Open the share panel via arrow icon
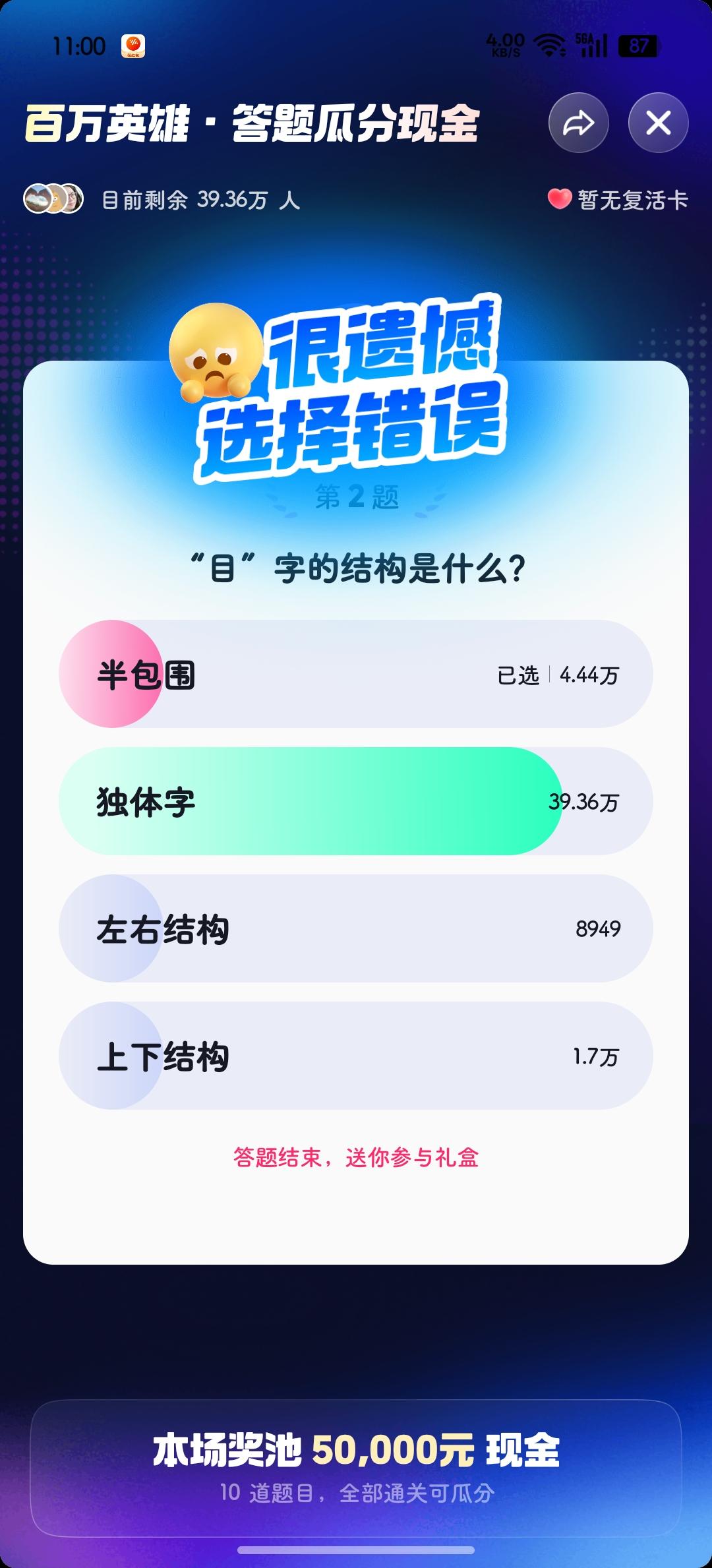The height and width of the screenshot is (1568, 712). [x=579, y=123]
